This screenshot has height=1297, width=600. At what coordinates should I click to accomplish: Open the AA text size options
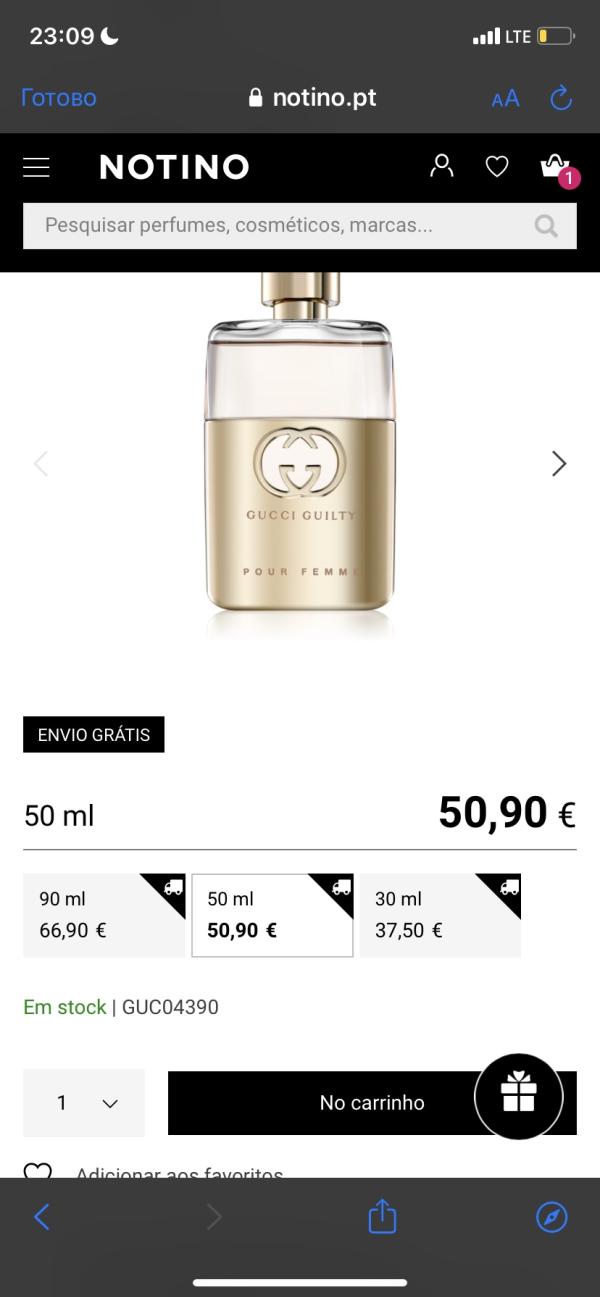pos(505,98)
